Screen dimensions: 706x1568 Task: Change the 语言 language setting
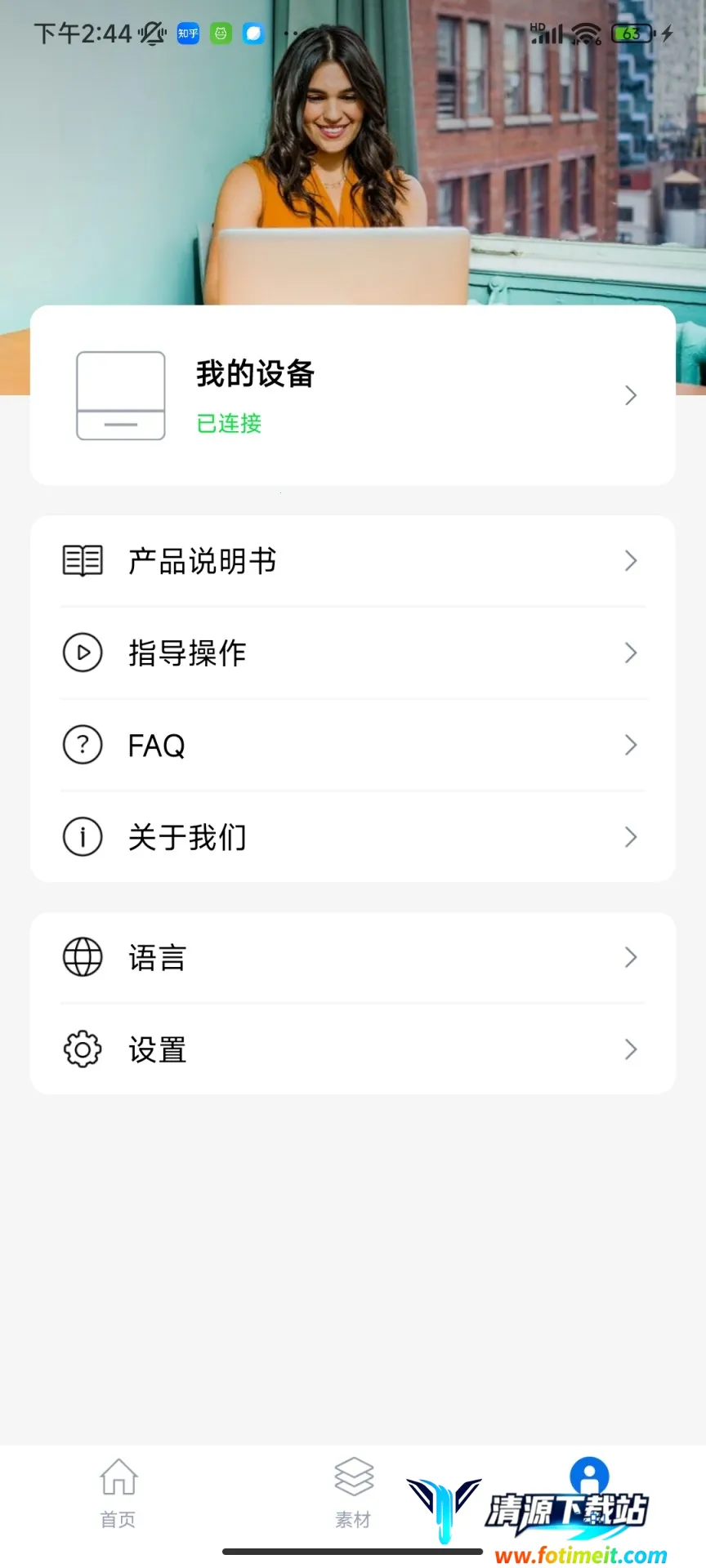click(x=352, y=957)
